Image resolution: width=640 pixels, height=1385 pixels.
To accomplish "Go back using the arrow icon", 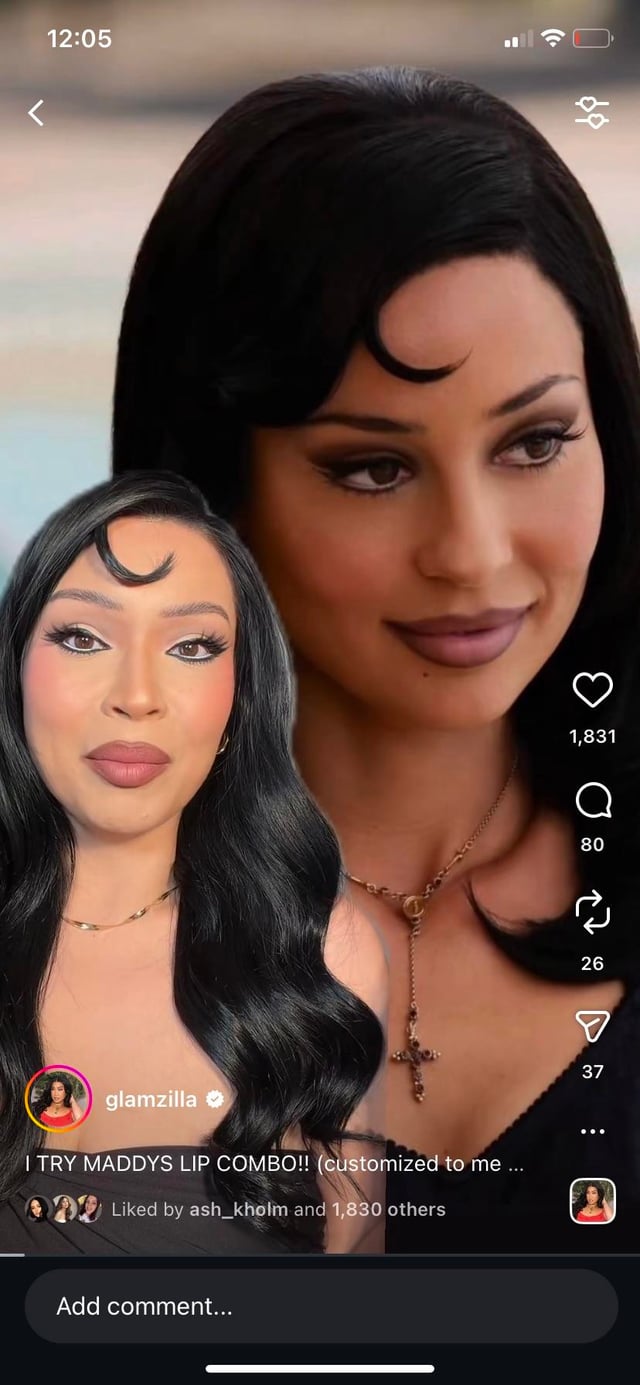I will coord(36,113).
